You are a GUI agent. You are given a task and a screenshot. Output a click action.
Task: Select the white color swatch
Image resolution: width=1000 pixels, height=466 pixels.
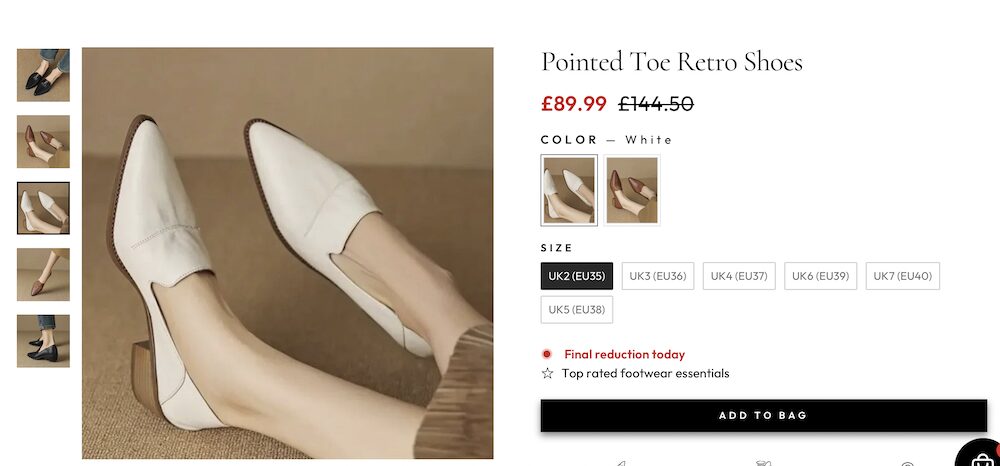click(x=569, y=190)
